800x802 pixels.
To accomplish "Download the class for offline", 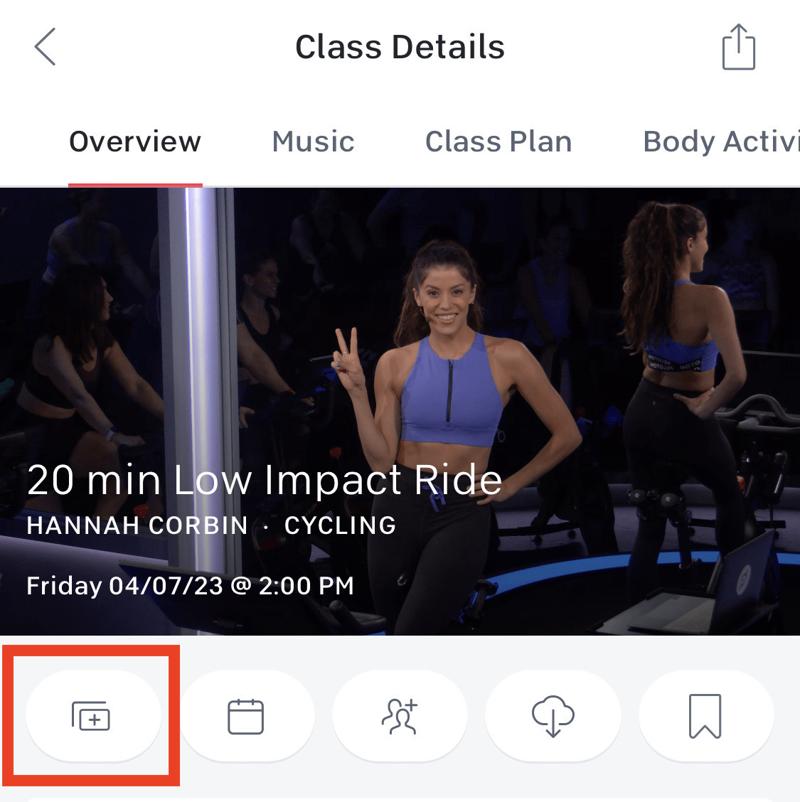I will tap(552, 716).
